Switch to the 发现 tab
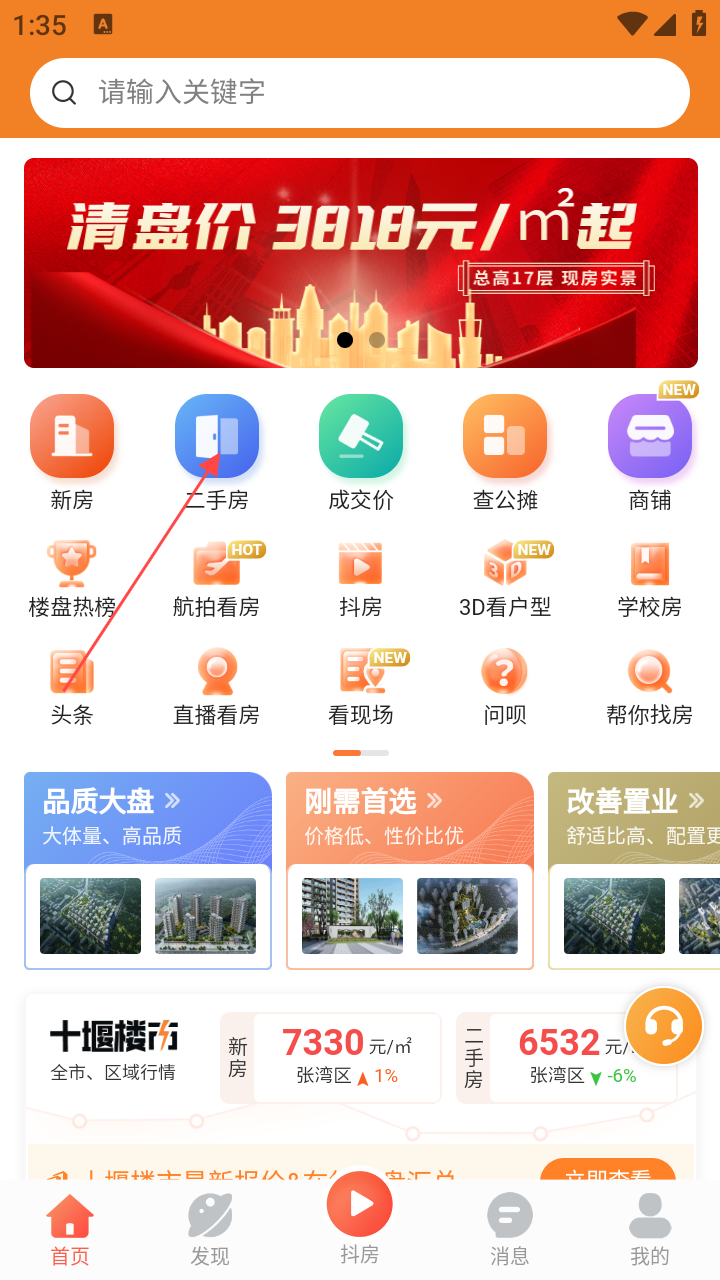The image size is (720, 1280). [x=210, y=1230]
